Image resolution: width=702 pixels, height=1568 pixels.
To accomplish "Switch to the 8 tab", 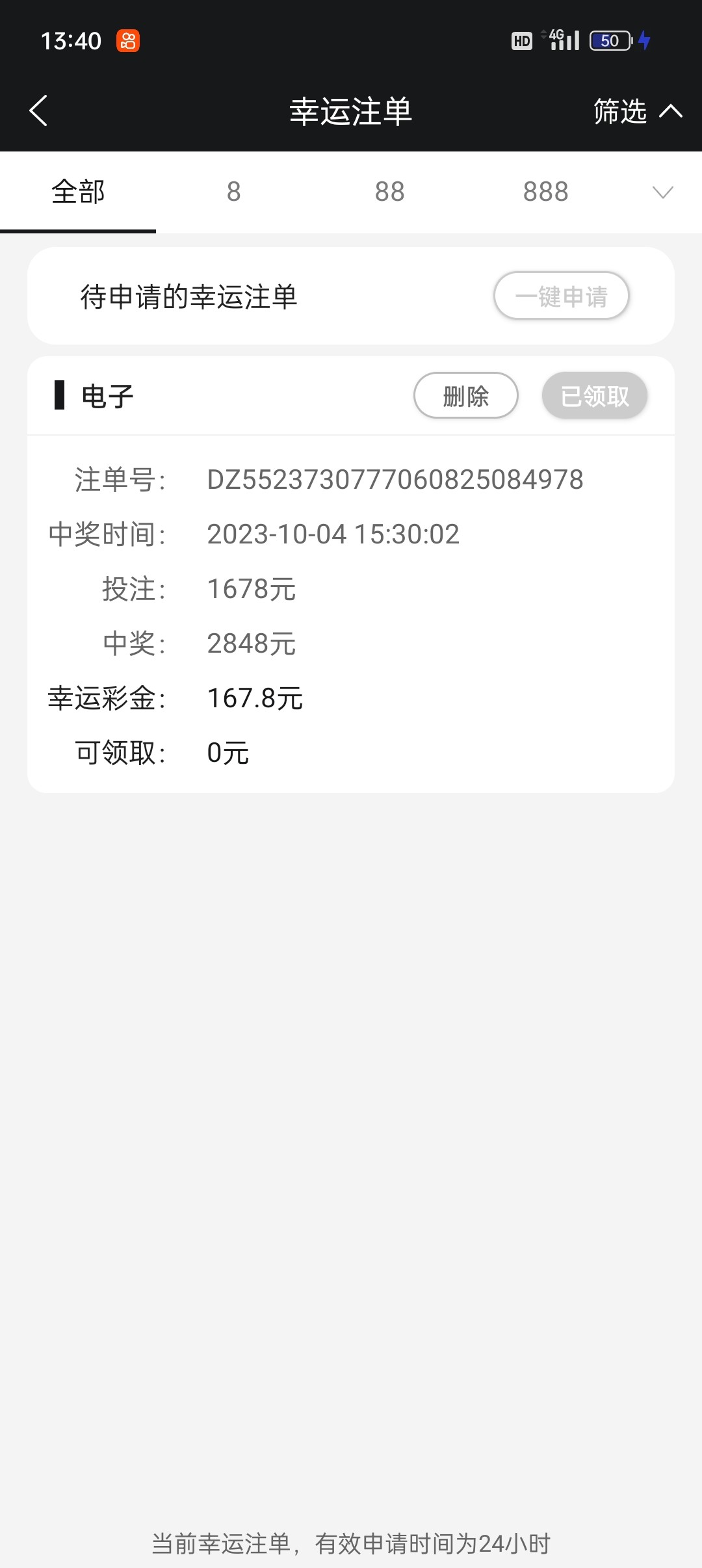I will [234, 191].
